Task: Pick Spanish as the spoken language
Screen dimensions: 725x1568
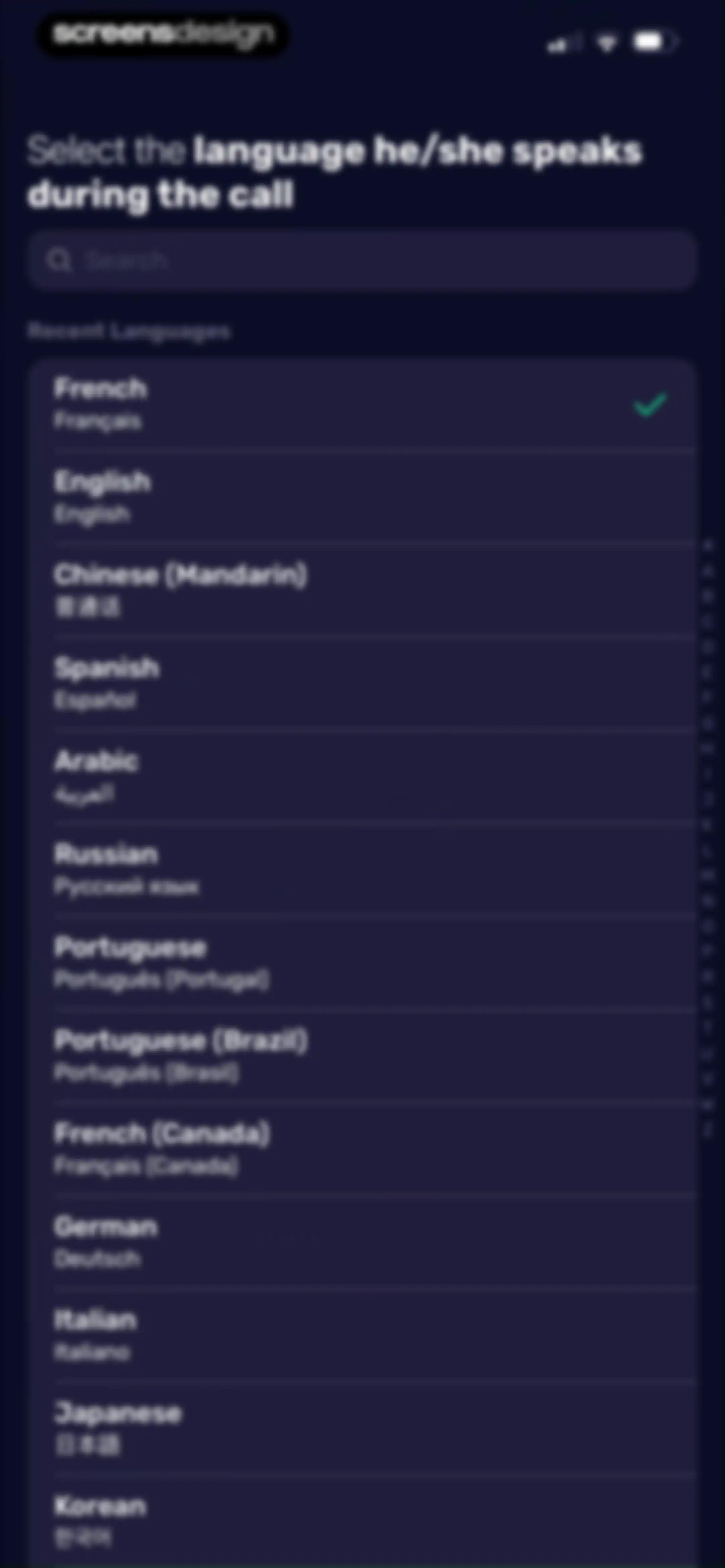Action: pyautogui.click(x=362, y=684)
